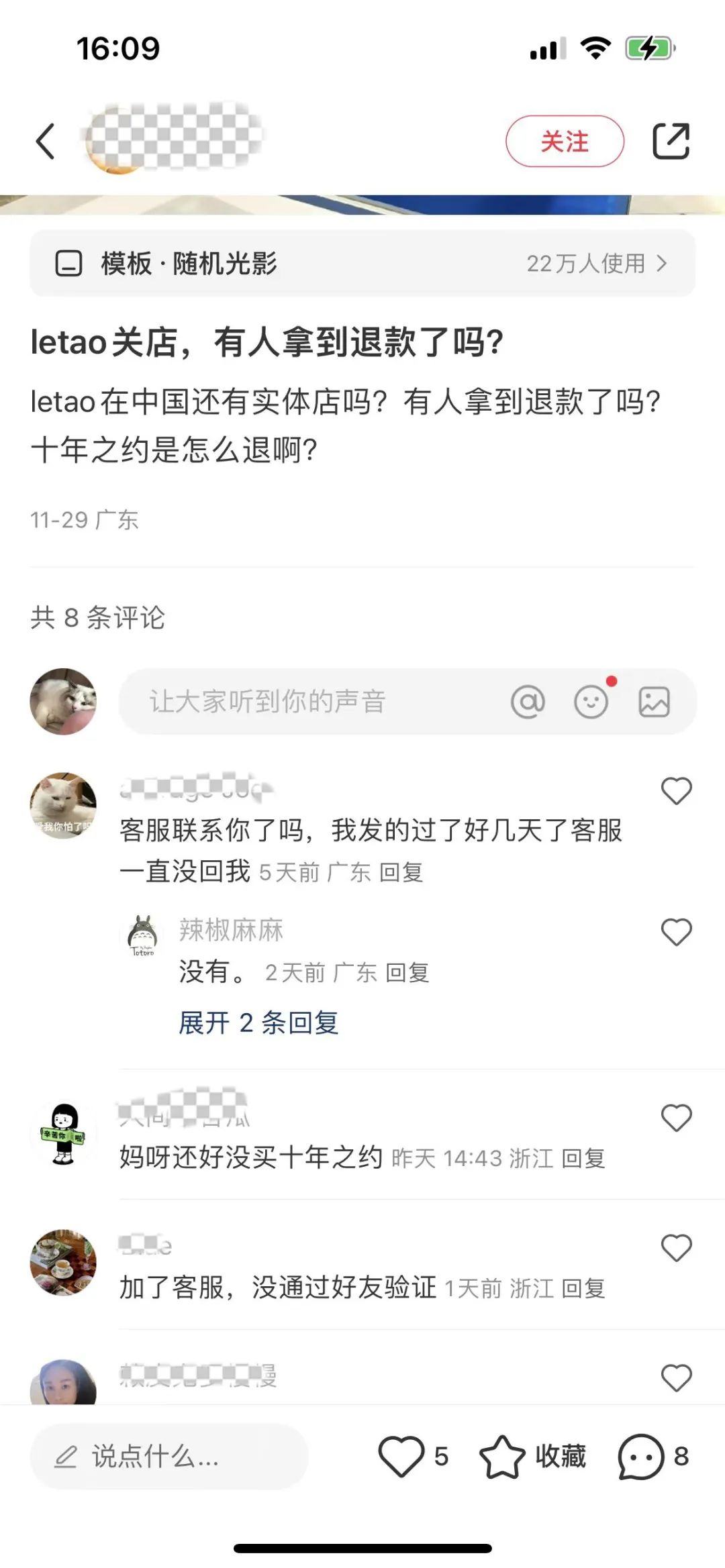Viewport: 725px width, 1568px height.
Task: Like the 加了客服 comment
Action: [676, 1248]
